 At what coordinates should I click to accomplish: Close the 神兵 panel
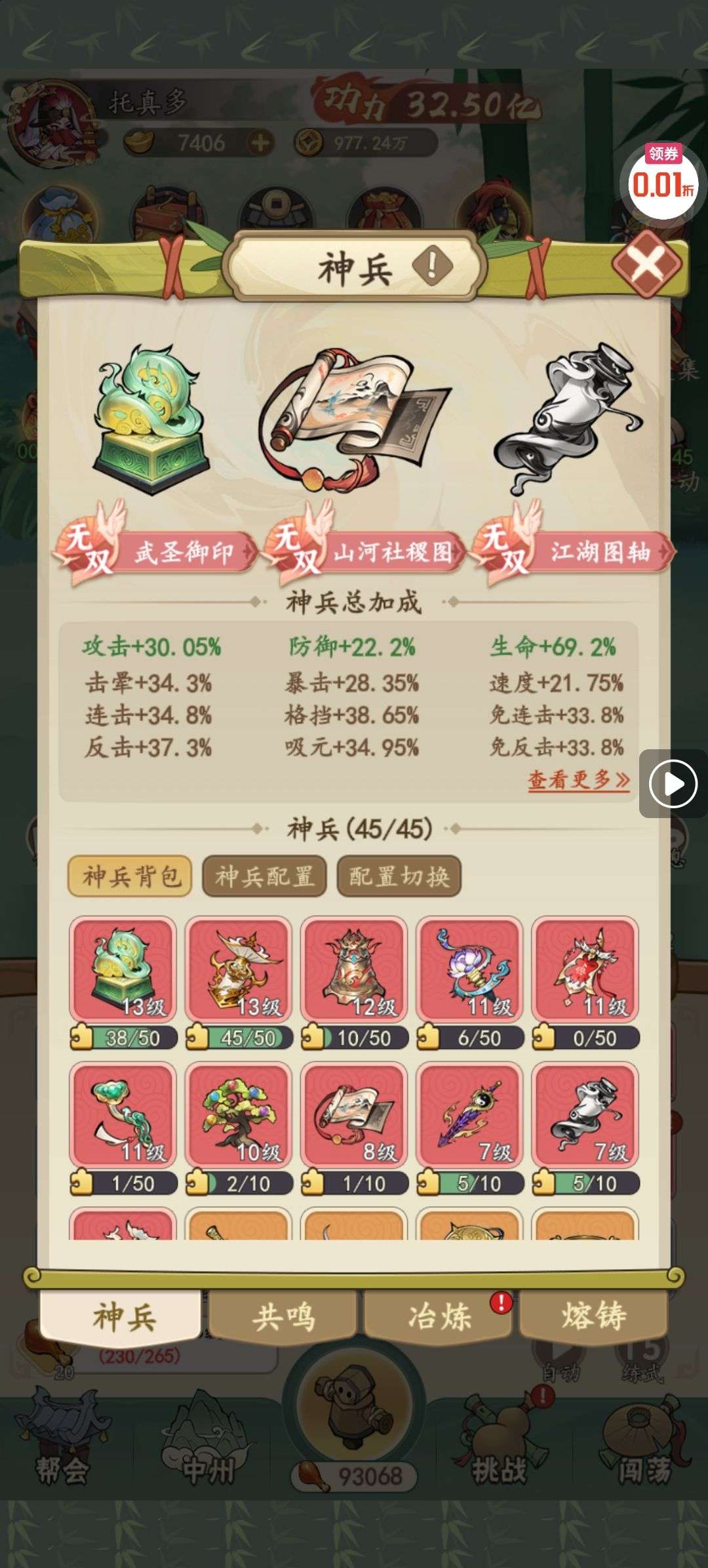[x=647, y=264]
